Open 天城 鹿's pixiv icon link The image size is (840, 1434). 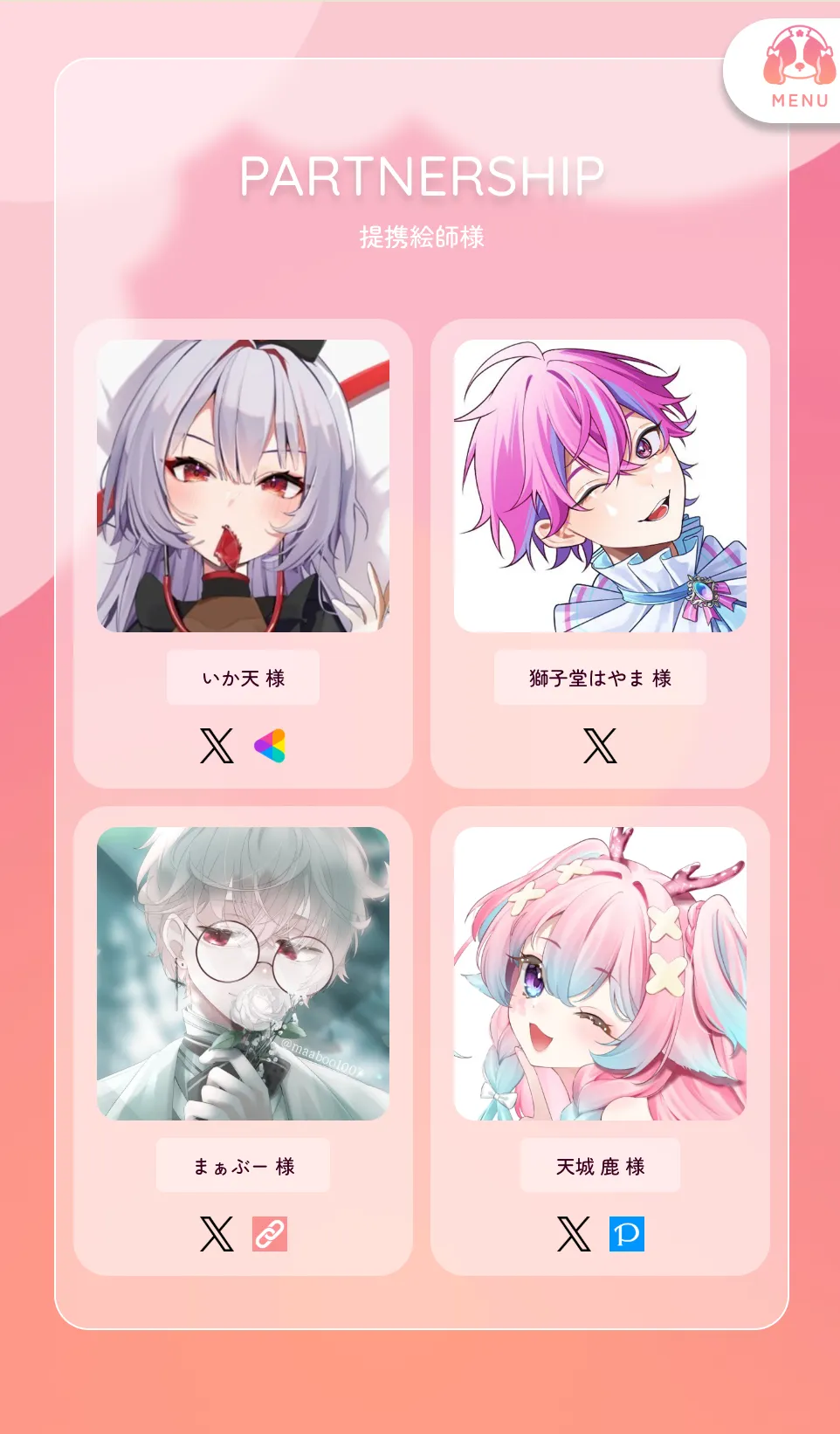627,1234
